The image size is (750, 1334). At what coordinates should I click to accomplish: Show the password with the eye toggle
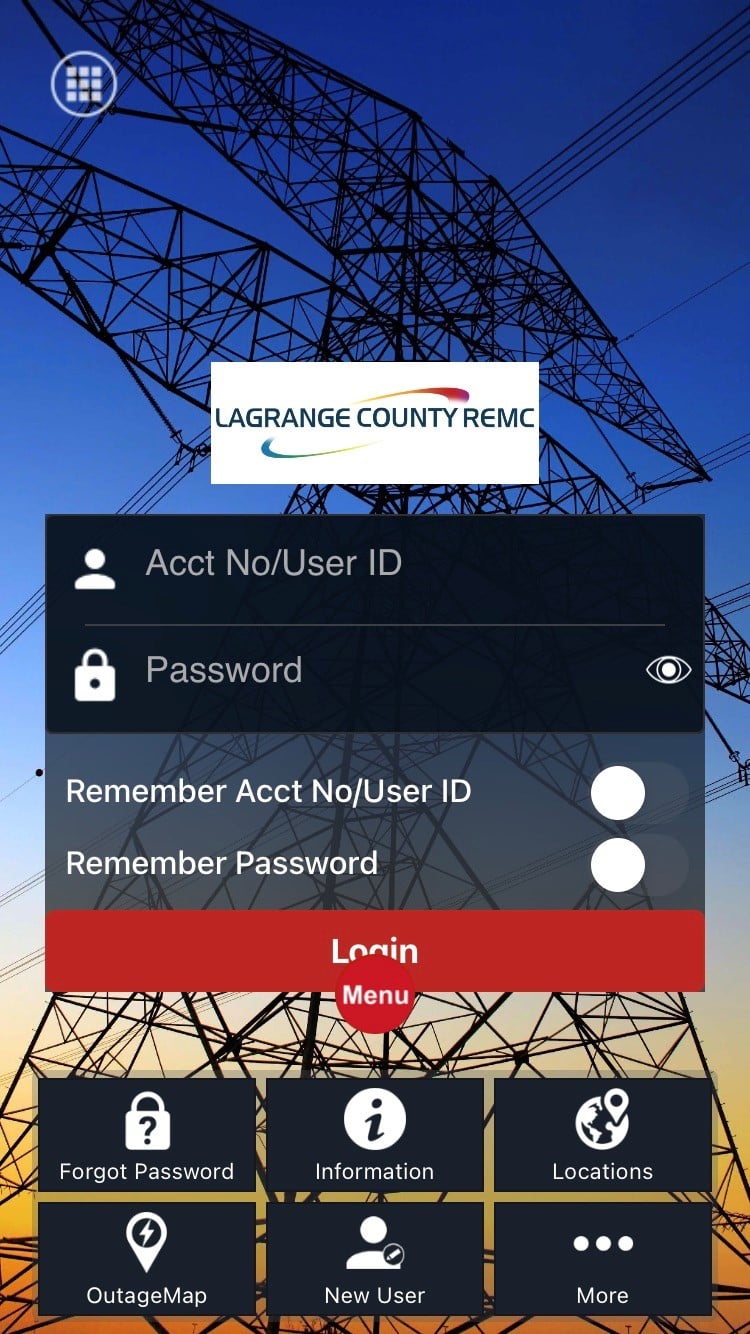click(x=668, y=669)
